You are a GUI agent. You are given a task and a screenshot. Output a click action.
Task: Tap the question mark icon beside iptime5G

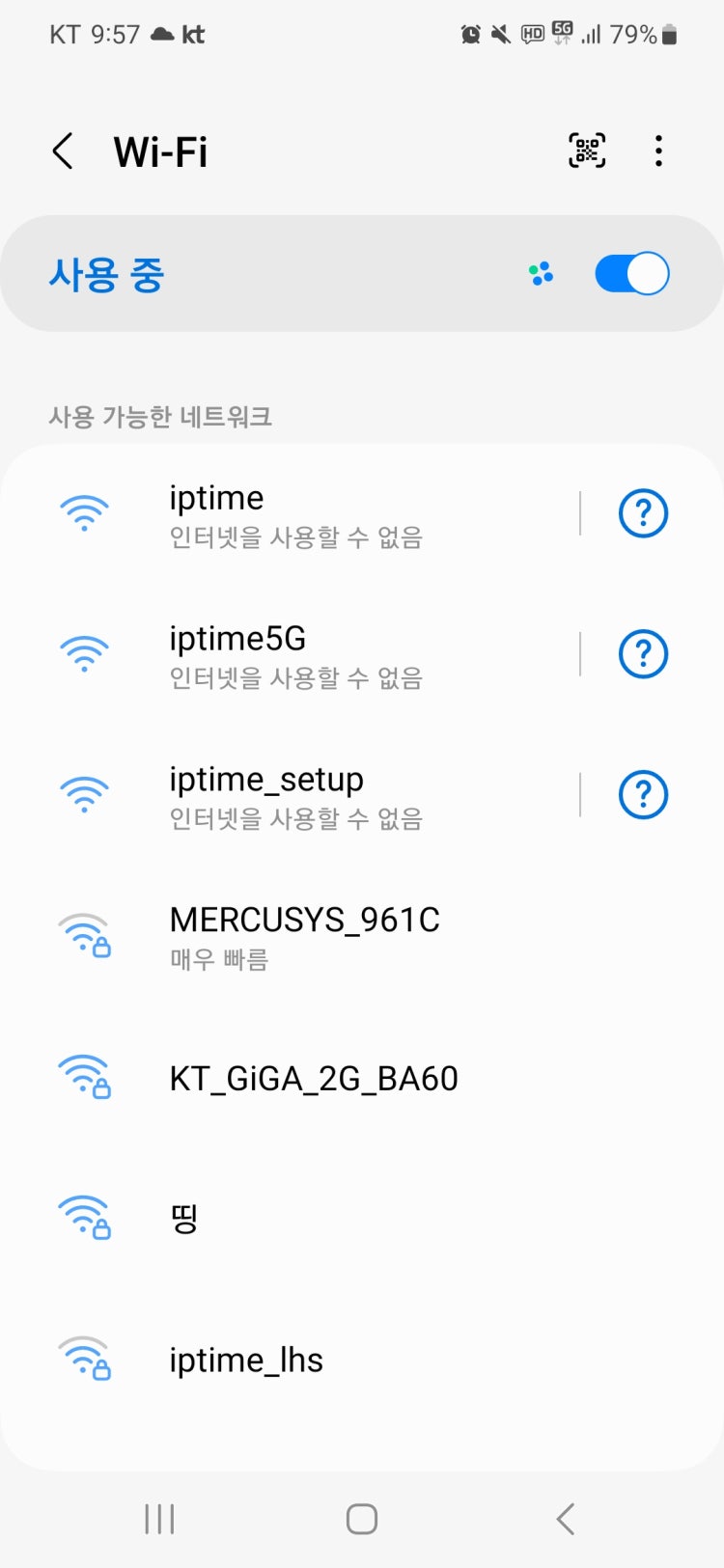(x=643, y=653)
